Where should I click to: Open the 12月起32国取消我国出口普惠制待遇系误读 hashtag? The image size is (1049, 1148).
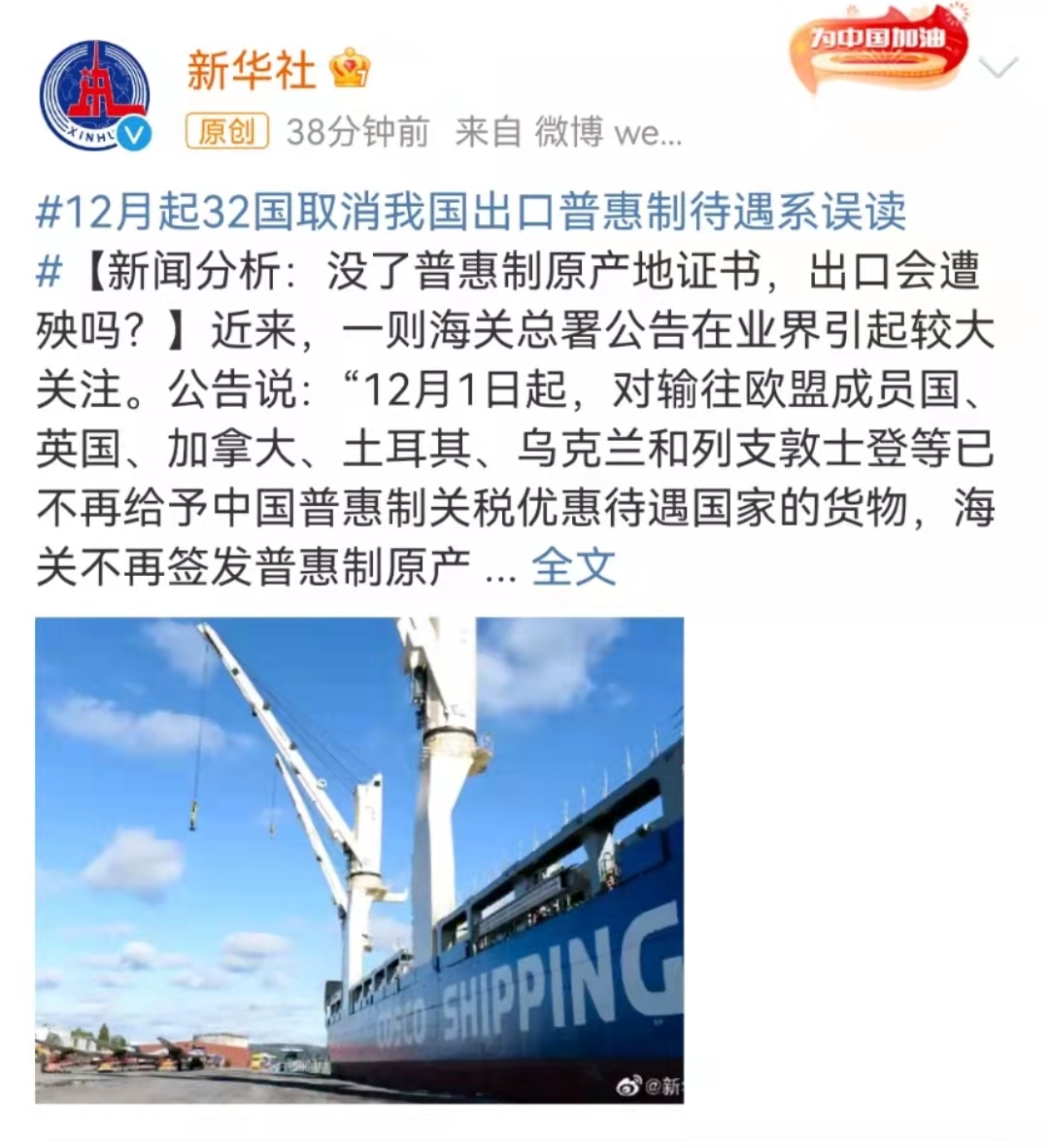click(471, 213)
